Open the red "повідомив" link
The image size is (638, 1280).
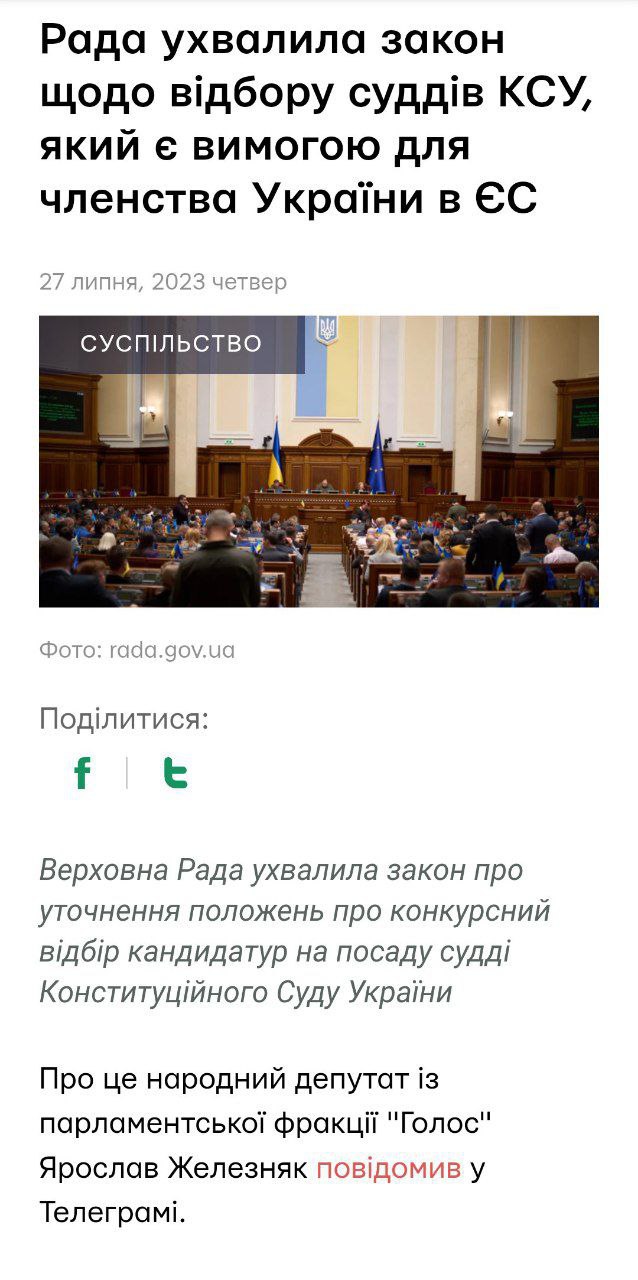[x=389, y=1168]
